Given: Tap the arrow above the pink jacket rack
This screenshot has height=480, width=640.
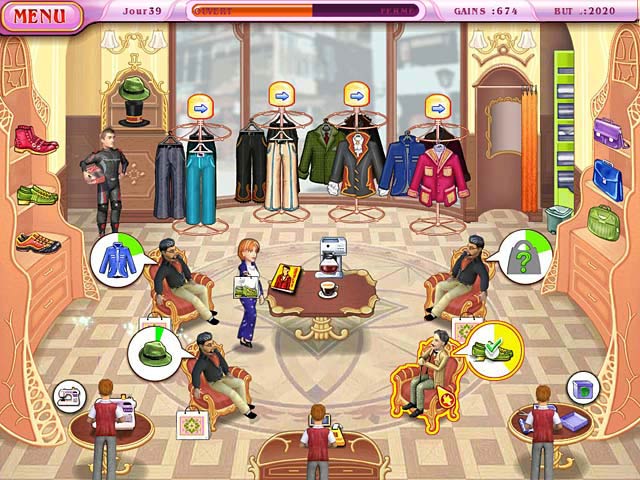Looking at the screenshot, I should 438,106.
